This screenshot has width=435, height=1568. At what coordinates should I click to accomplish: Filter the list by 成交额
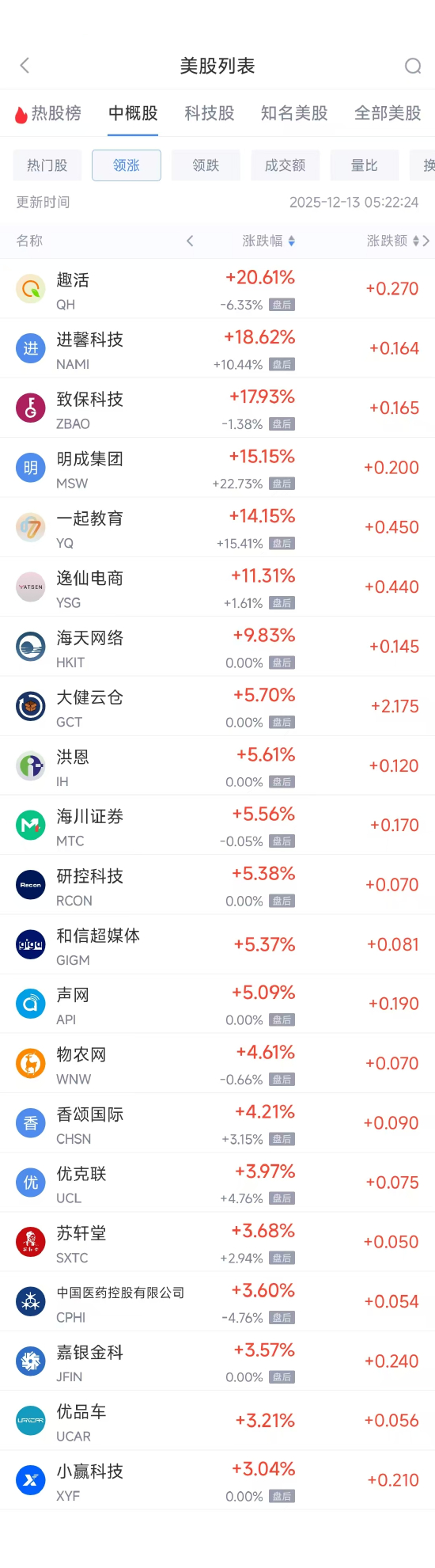[285, 165]
